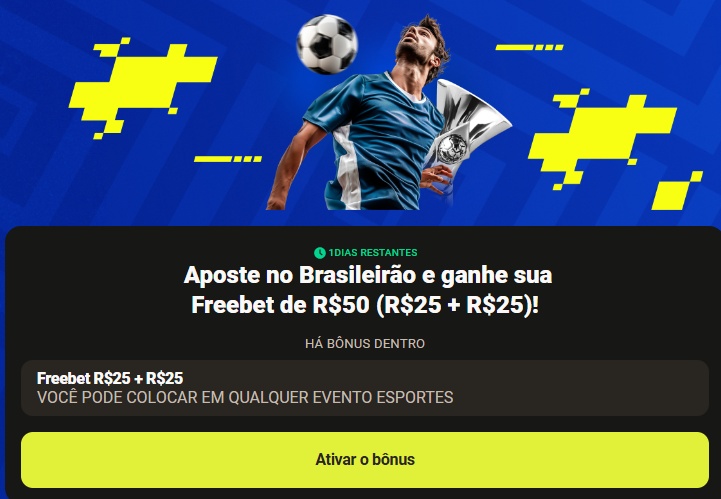Activate the bonus with Ativar o bônus
The width and height of the screenshot is (721, 499).
tap(365, 460)
